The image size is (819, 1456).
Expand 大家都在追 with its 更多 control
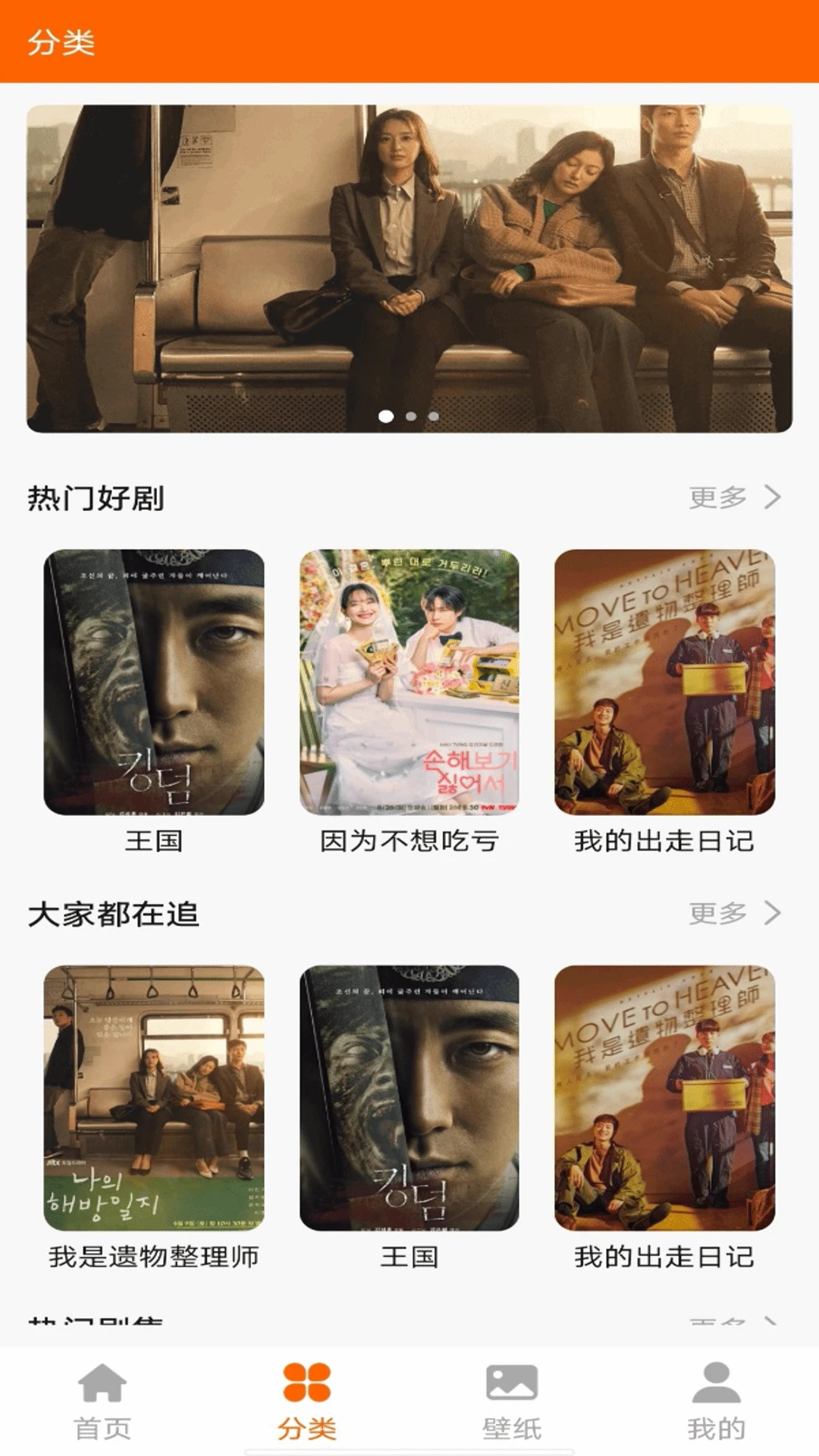point(716,914)
